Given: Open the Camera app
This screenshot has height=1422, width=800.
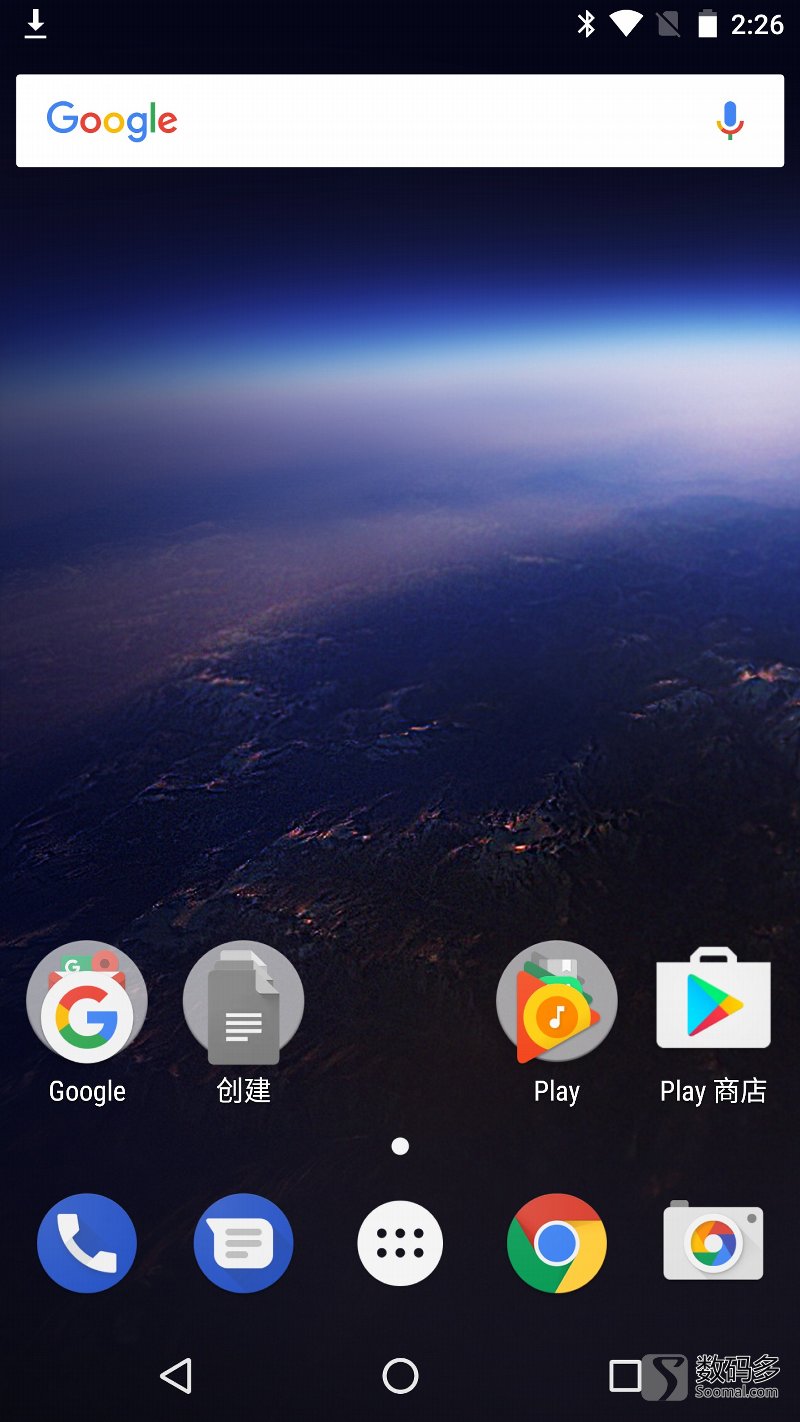Looking at the screenshot, I should coord(713,1243).
